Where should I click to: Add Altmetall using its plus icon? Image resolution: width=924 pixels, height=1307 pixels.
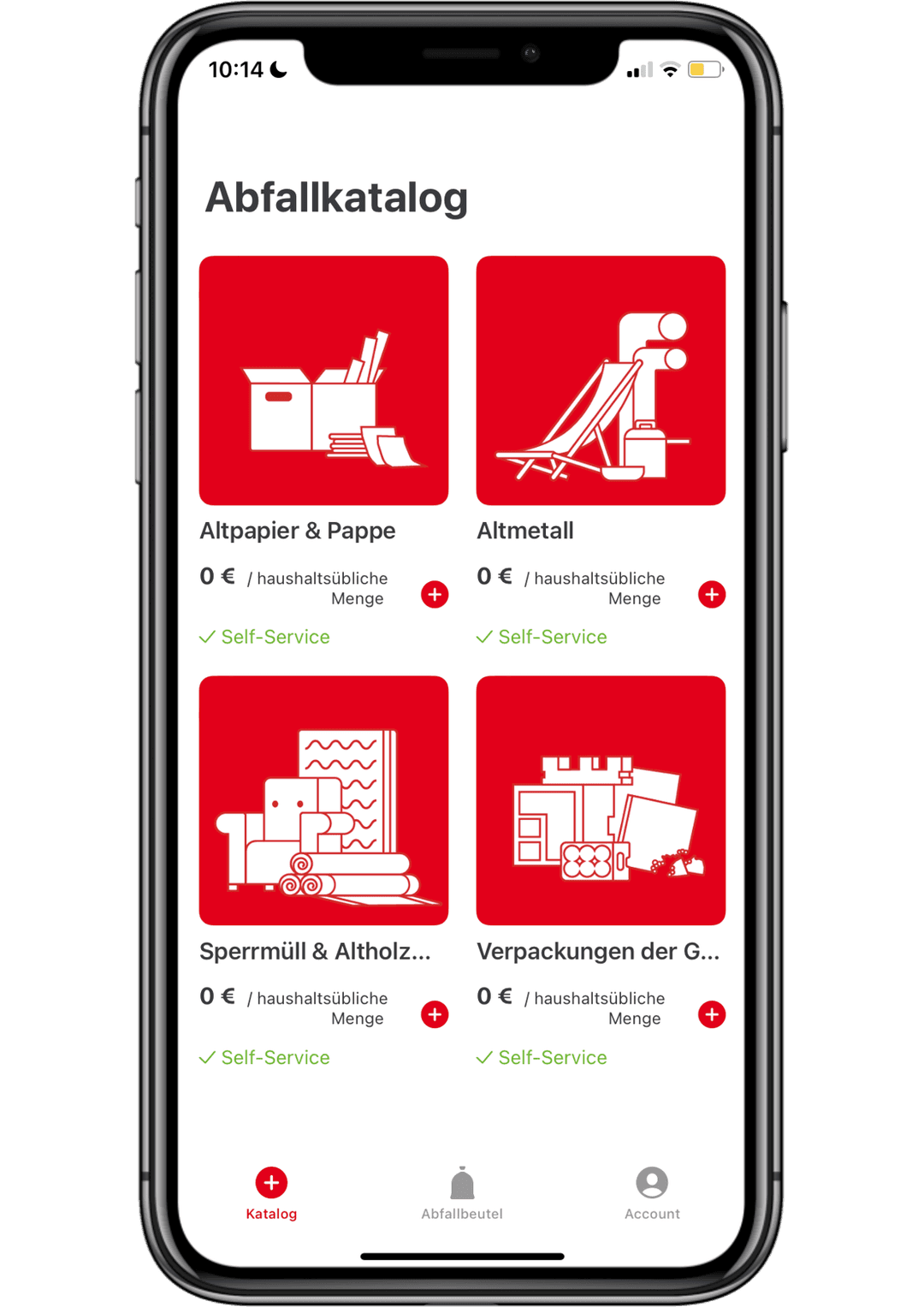pos(712,594)
